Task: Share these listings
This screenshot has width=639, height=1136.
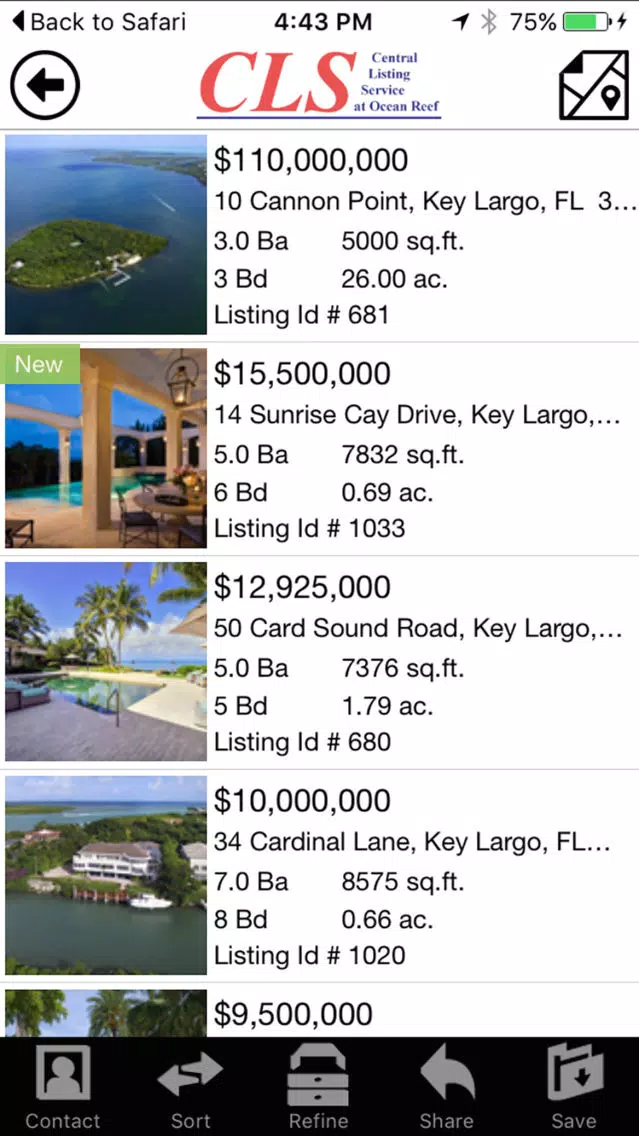Action: 446,1087
